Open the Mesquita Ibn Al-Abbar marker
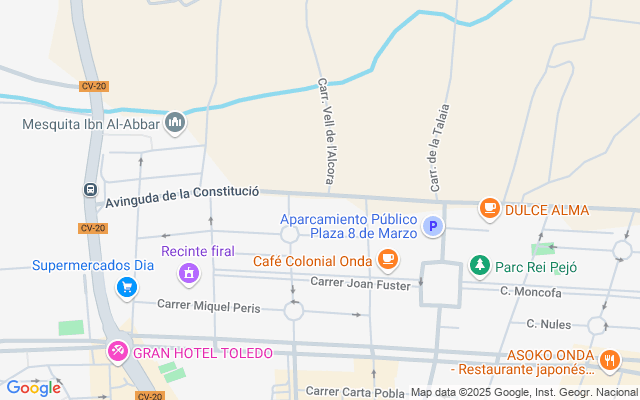 175,122
